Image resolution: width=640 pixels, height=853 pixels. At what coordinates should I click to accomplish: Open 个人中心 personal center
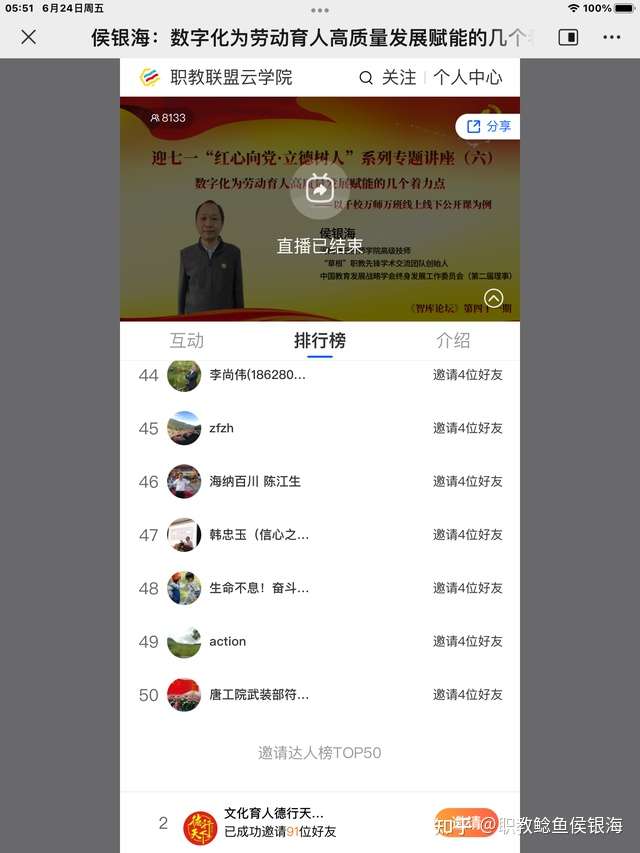tap(467, 78)
